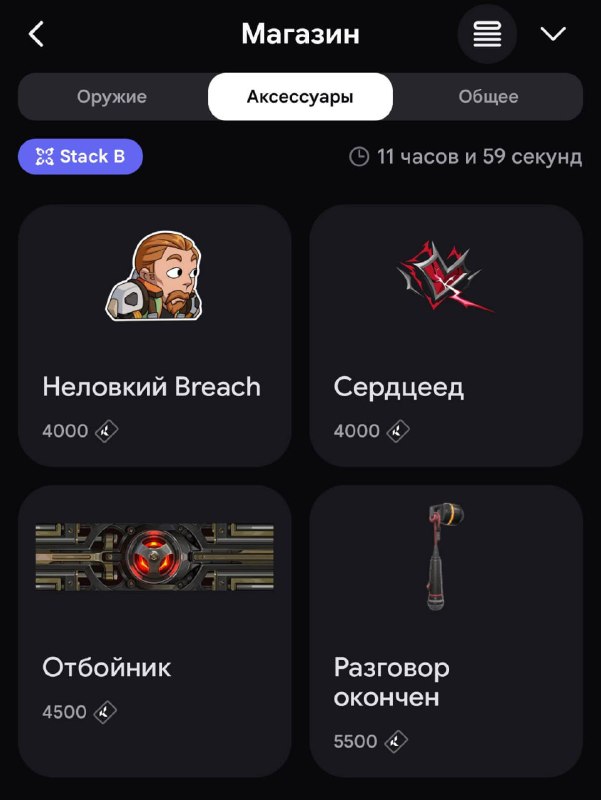Expand the dropdown chevron in the header
601x800 pixels.
coord(553,35)
